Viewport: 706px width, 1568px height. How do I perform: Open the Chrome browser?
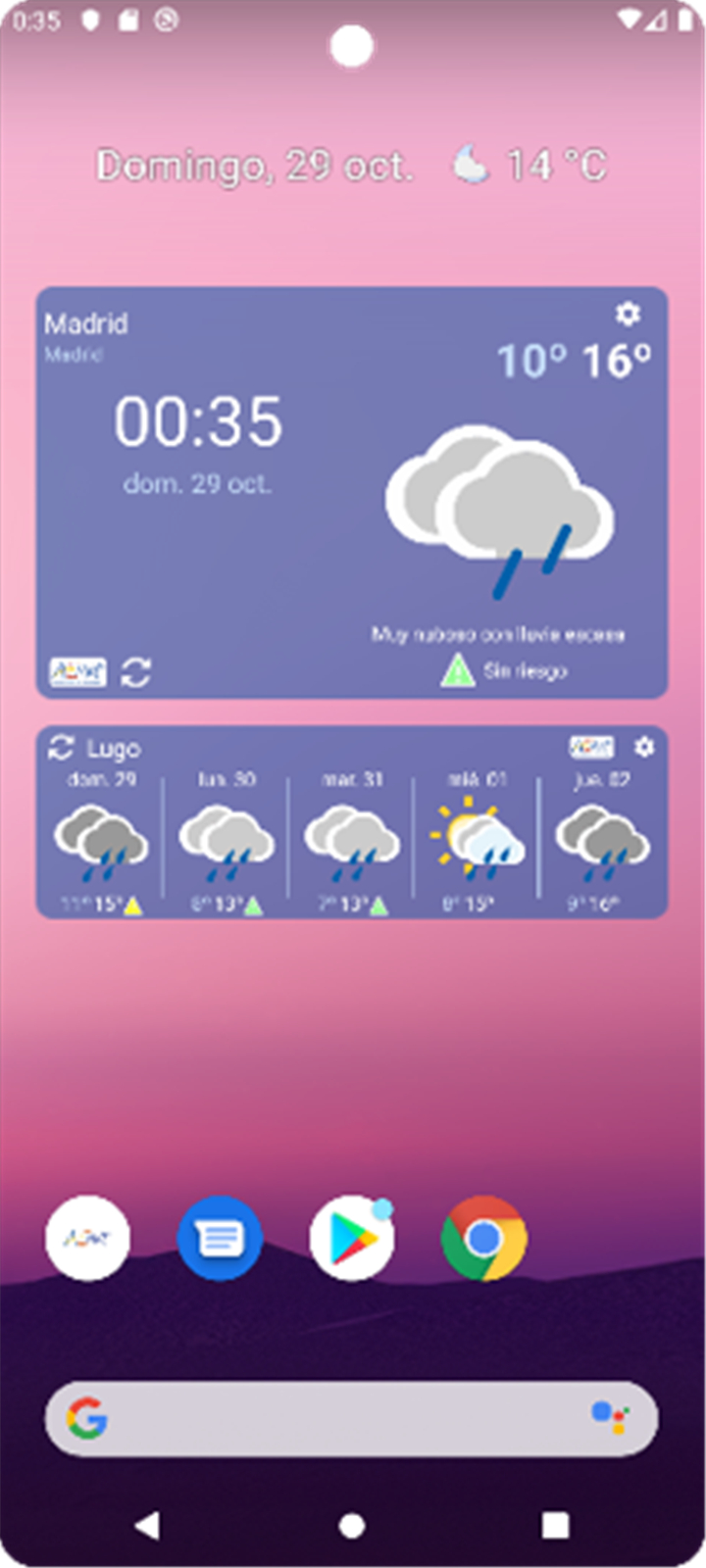[484, 1239]
